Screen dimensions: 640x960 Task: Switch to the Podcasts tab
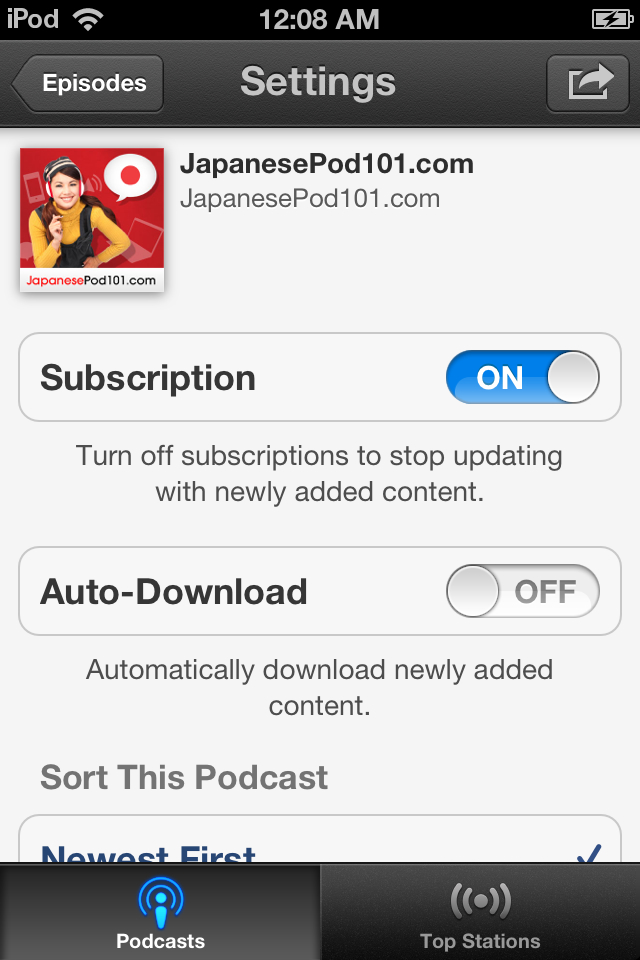point(160,914)
